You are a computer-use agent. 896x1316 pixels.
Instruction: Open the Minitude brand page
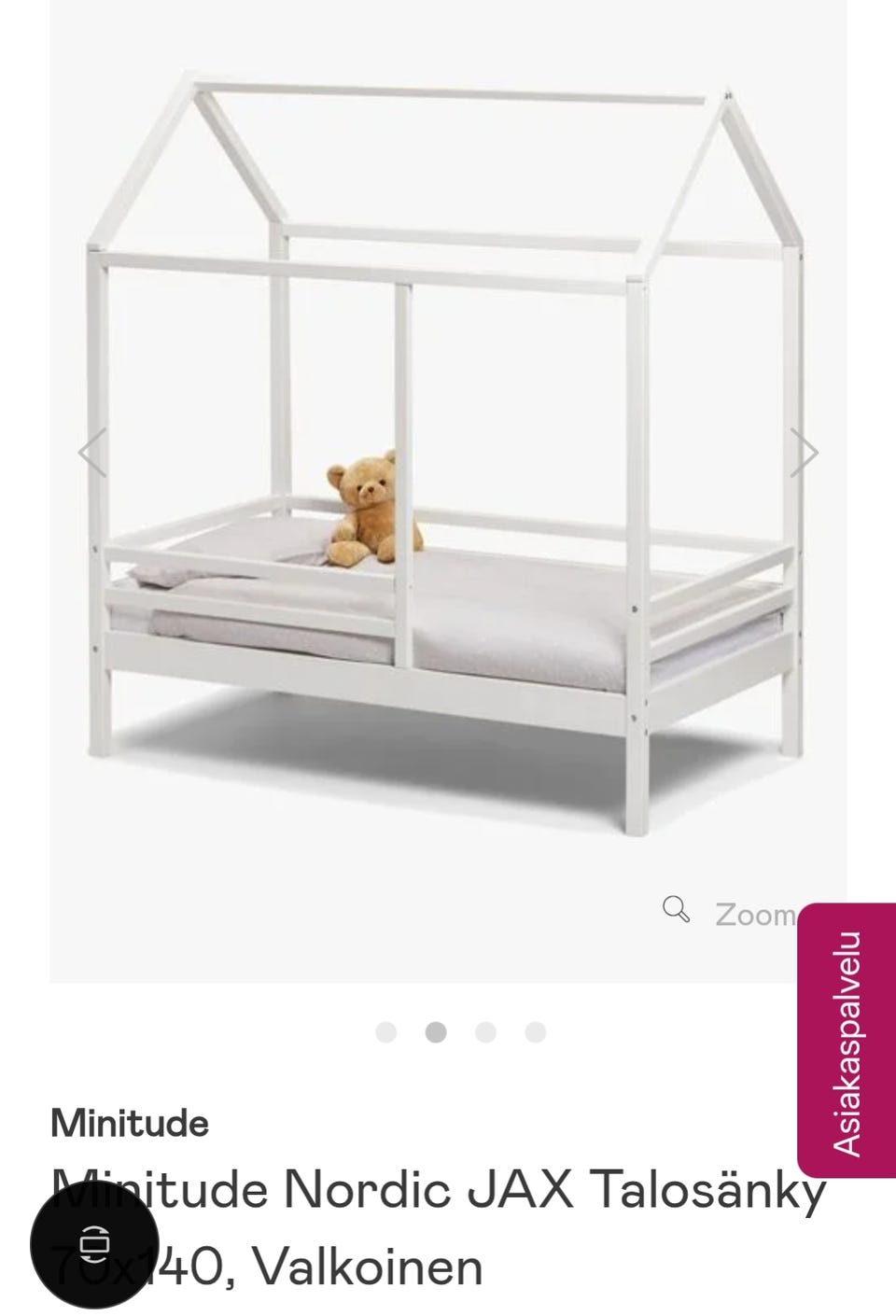click(130, 1123)
